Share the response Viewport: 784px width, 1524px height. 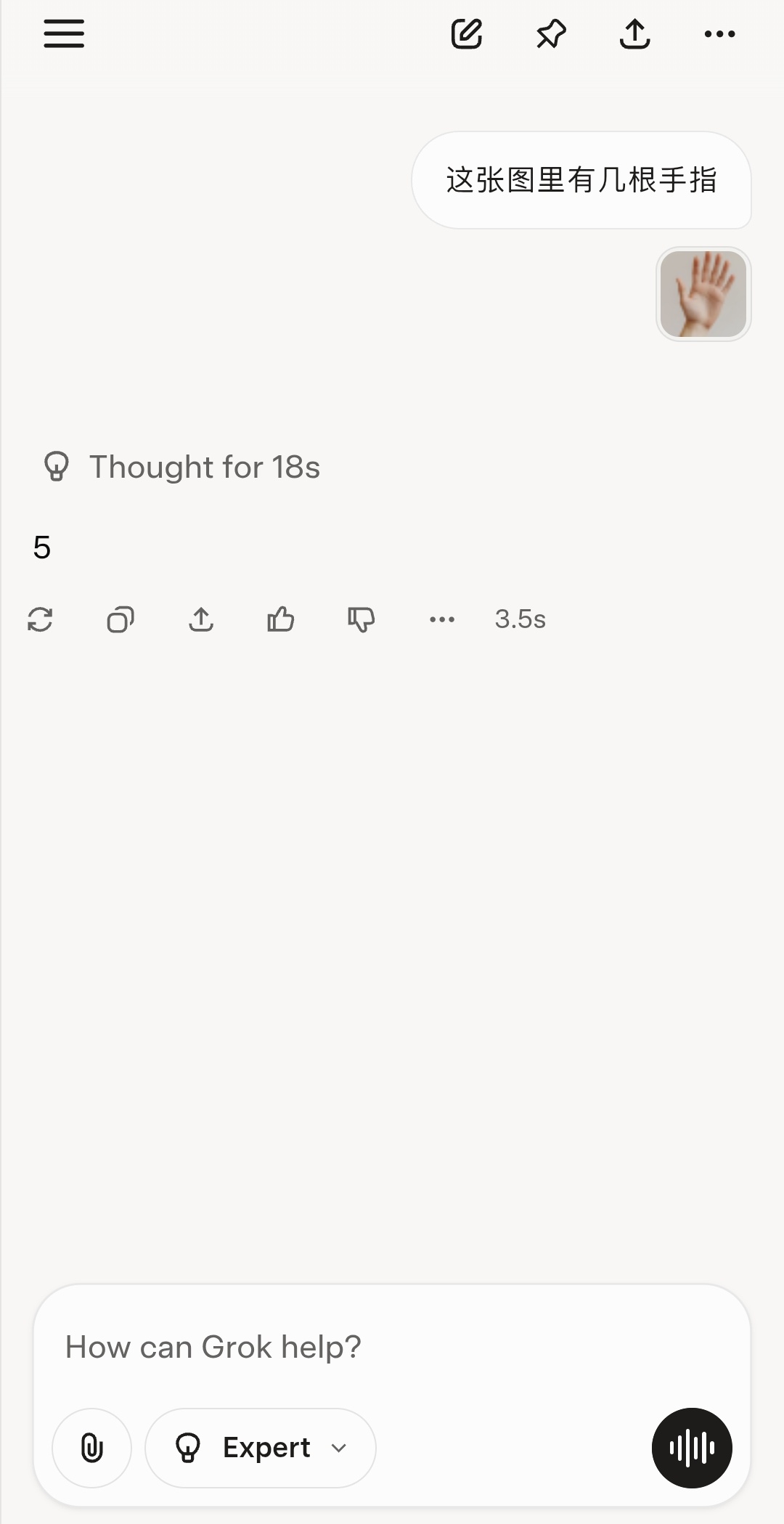(x=201, y=619)
